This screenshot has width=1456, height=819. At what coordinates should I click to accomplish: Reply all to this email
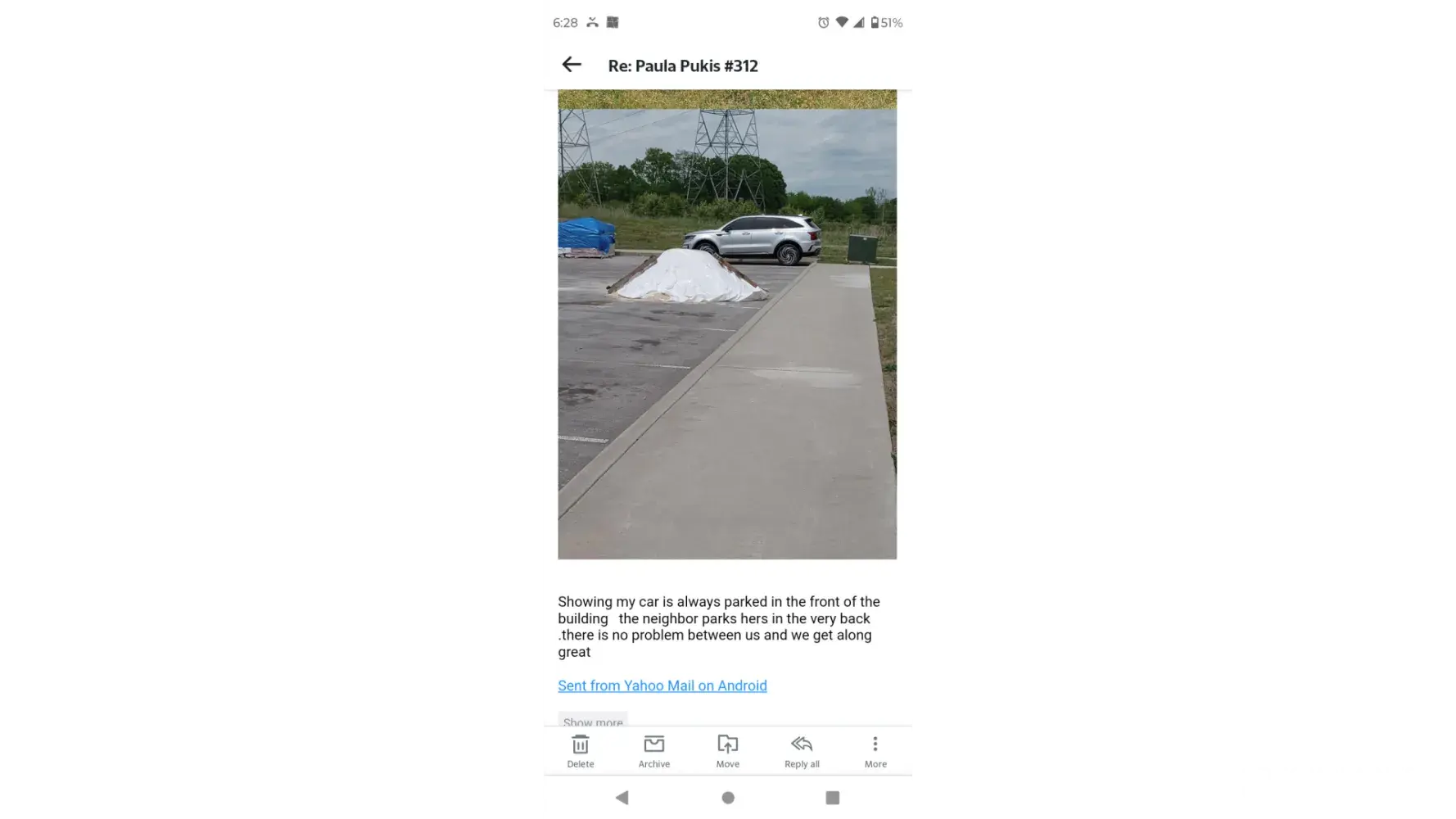coord(802,750)
